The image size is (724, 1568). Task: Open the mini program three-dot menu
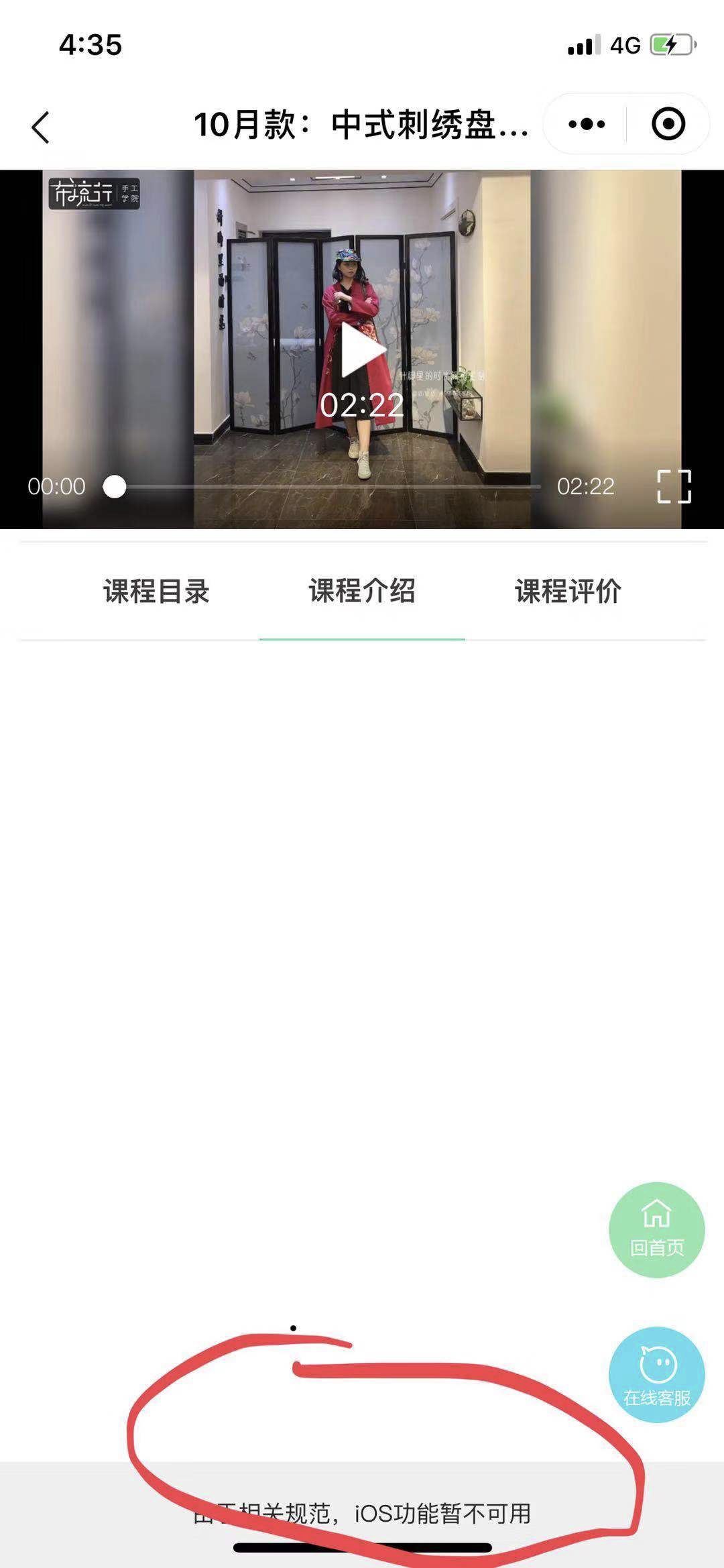tap(586, 125)
